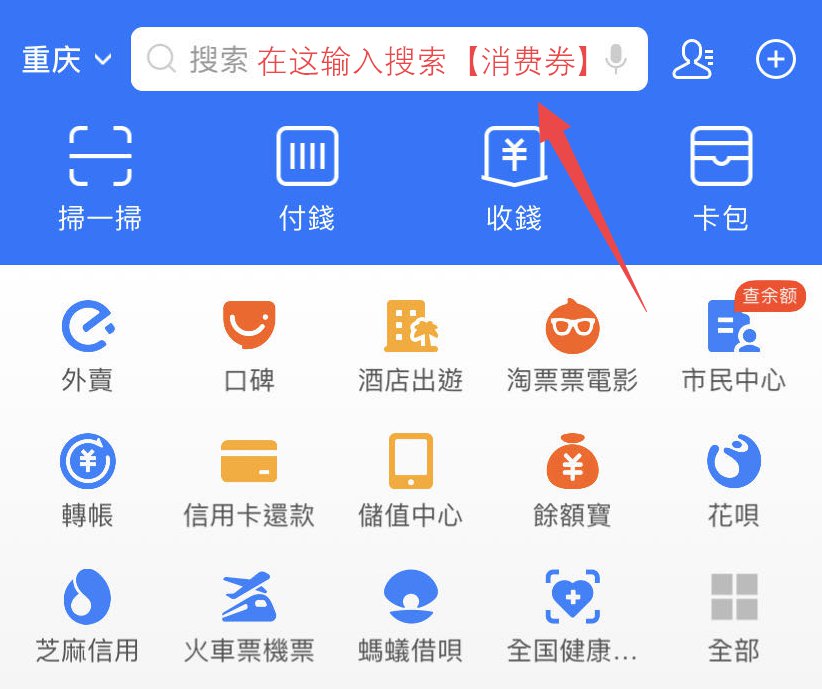Open 芝麻信用 credit score
This screenshot has height=689, width=822.
tap(88, 615)
